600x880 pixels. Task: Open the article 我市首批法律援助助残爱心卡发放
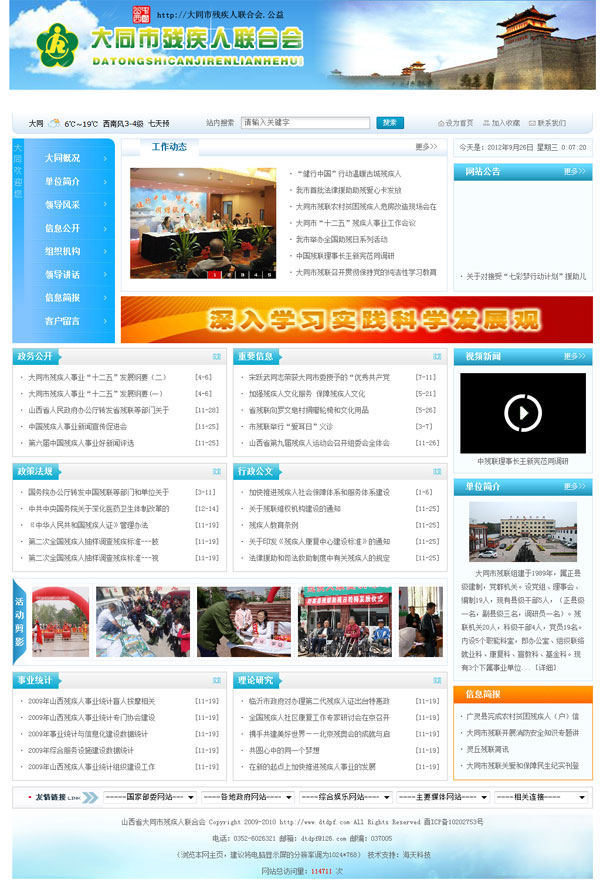(348, 190)
